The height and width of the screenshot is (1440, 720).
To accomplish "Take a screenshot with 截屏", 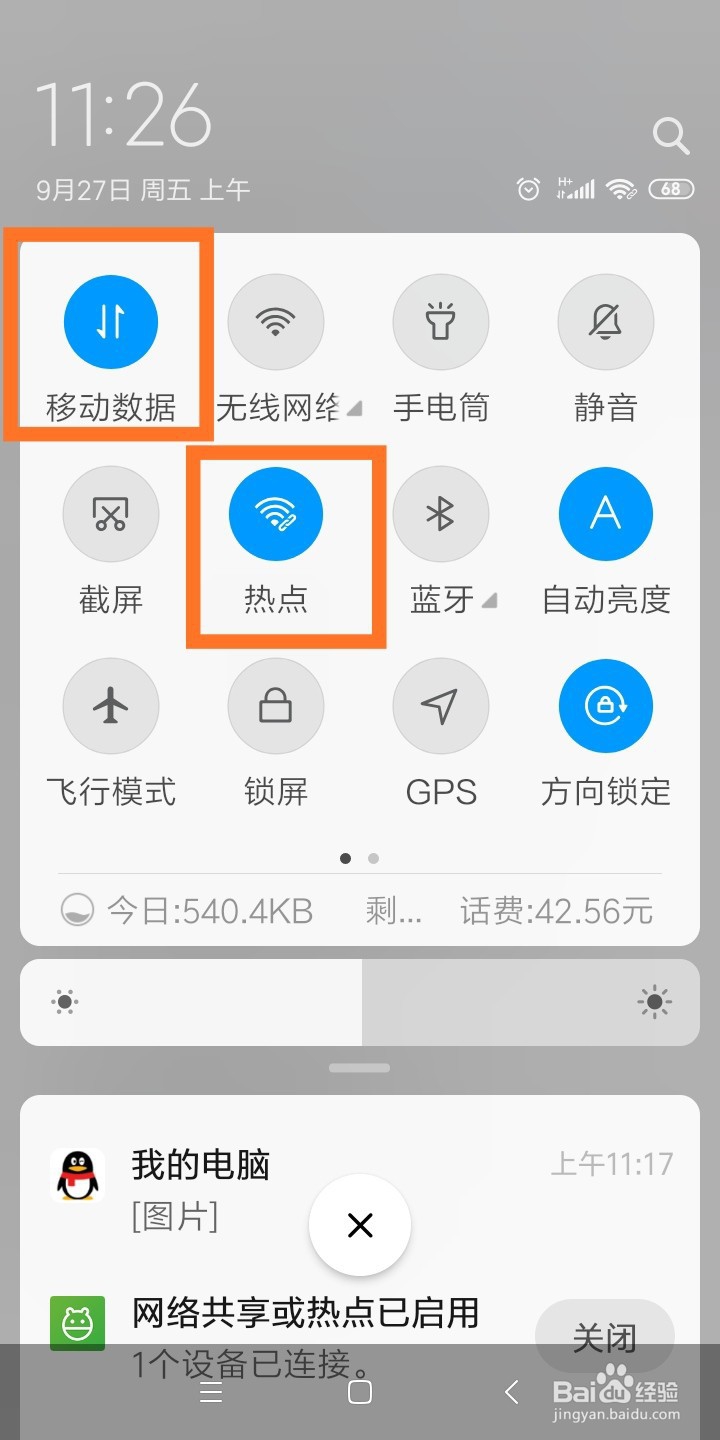I will 110,513.
